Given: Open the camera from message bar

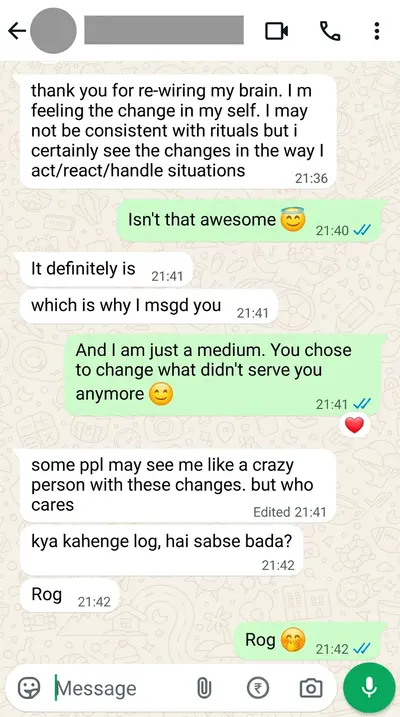Looking at the screenshot, I should pos(311,688).
